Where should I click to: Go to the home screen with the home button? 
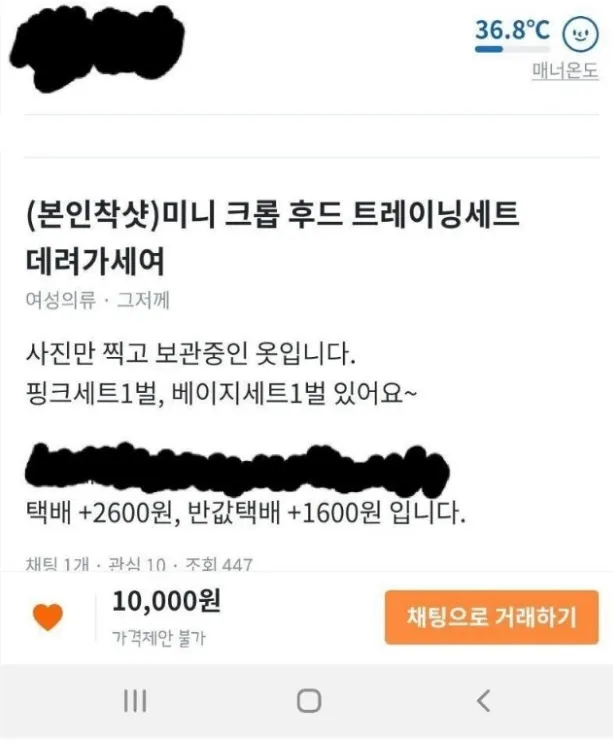tap(309, 701)
